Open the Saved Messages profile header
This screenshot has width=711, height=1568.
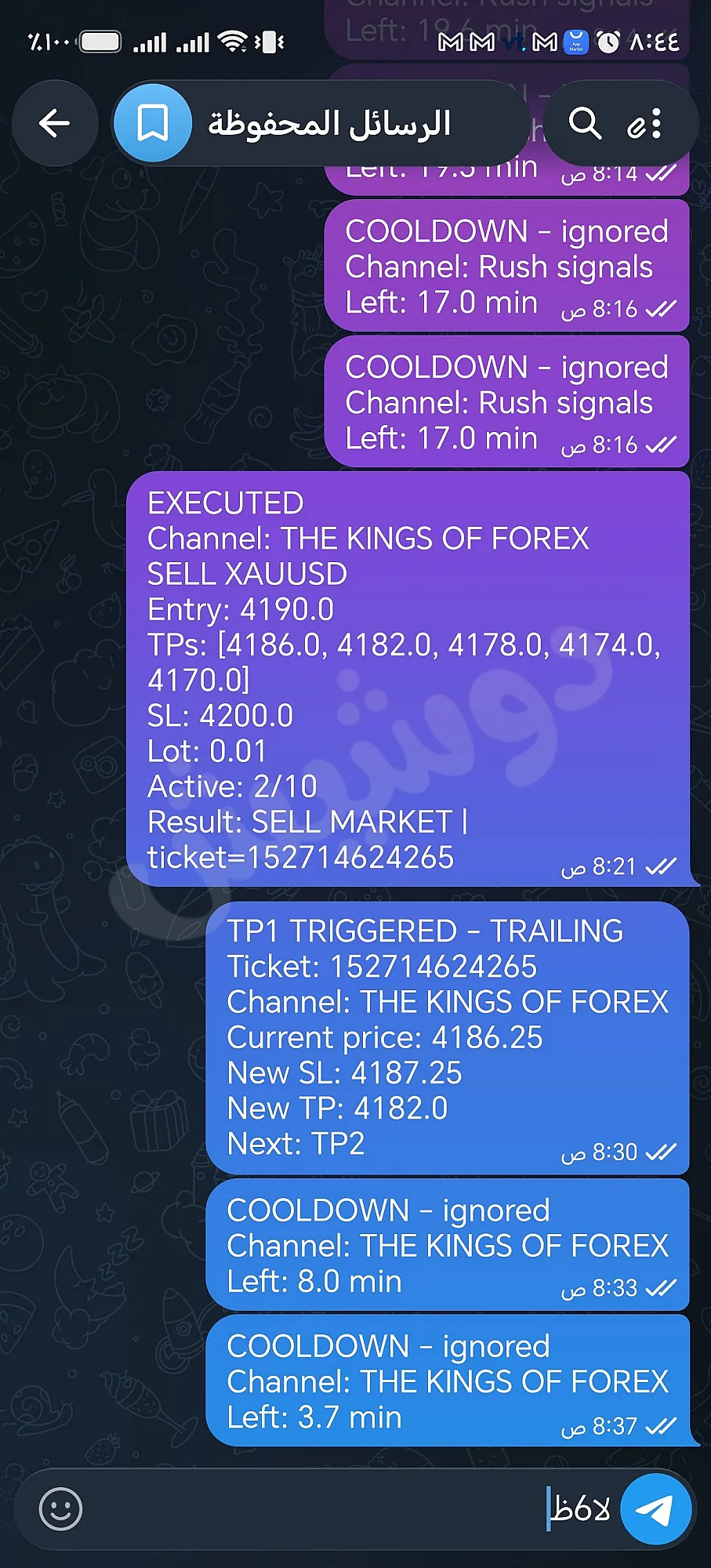tap(321, 123)
